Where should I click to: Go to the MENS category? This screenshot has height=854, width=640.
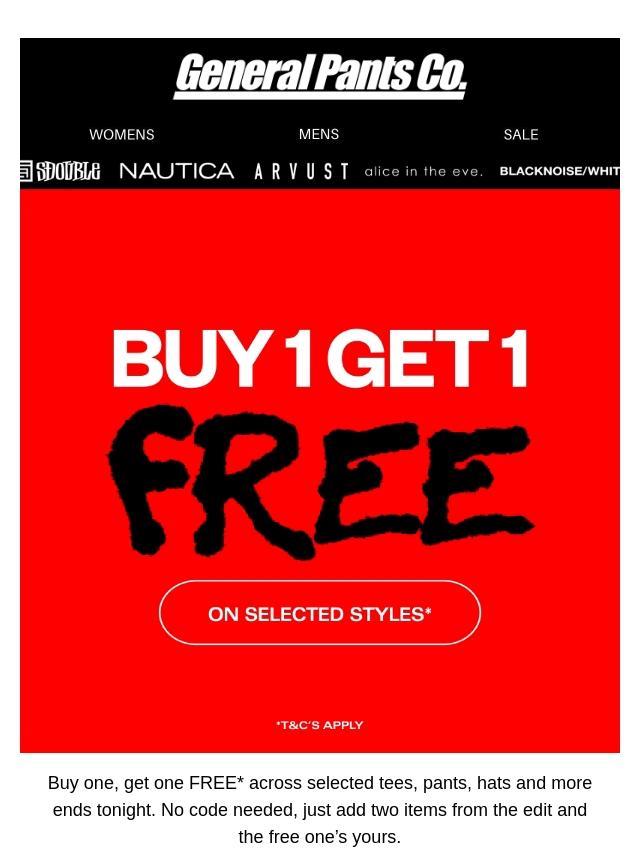(319, 134)
